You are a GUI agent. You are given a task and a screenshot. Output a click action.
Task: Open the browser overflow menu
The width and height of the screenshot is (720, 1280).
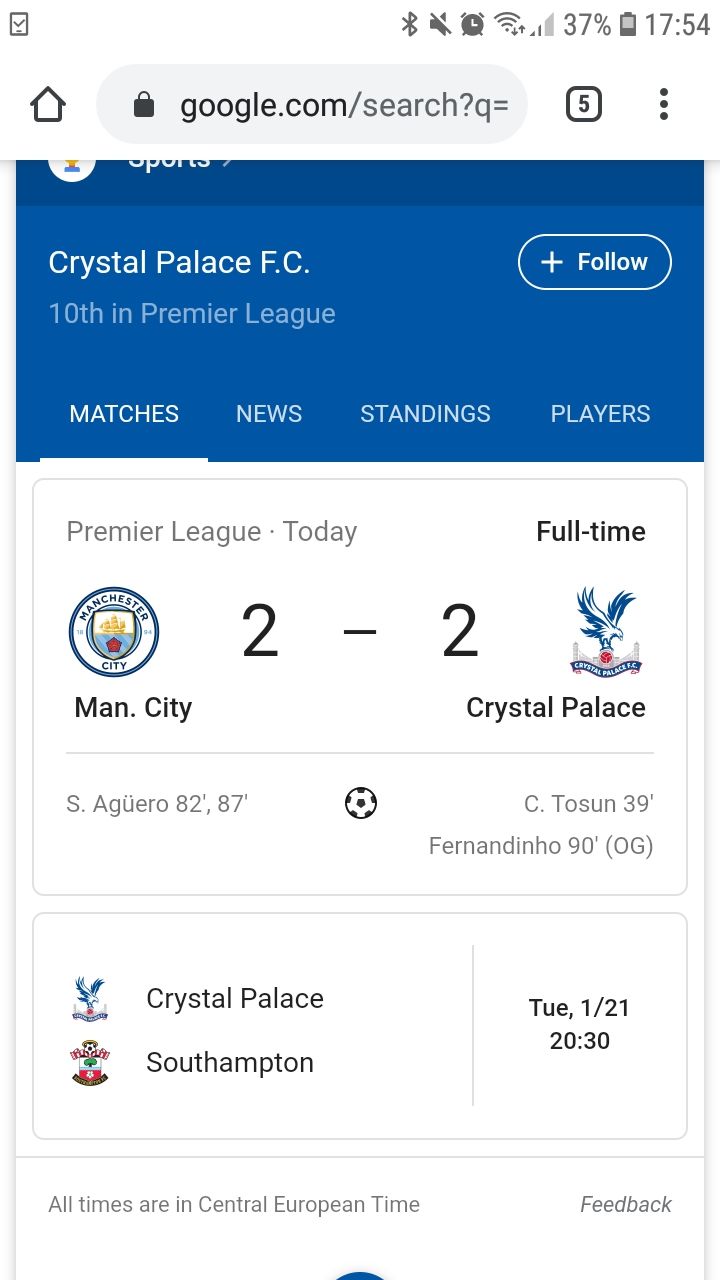pyautogui.click(x=664, y=105)
